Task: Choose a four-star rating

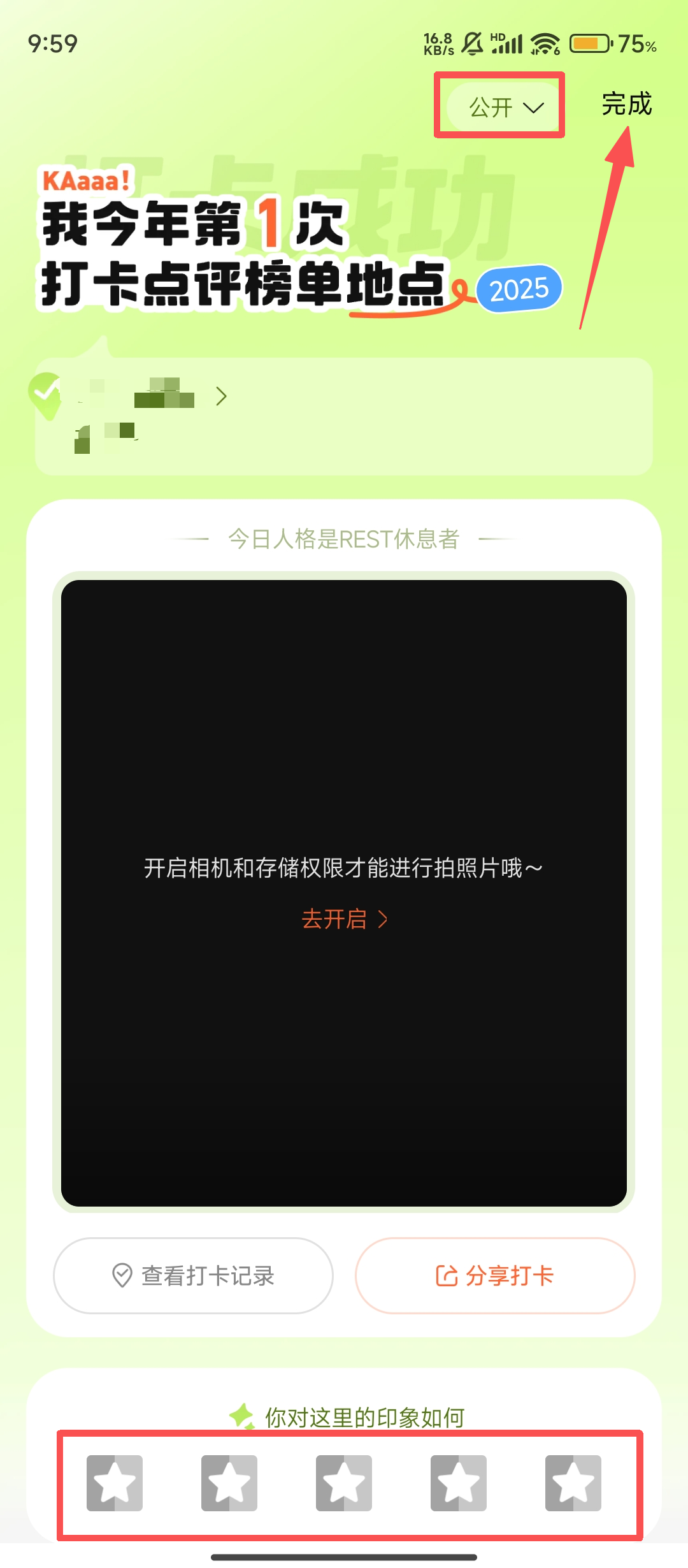Action: coord(459,1483)
